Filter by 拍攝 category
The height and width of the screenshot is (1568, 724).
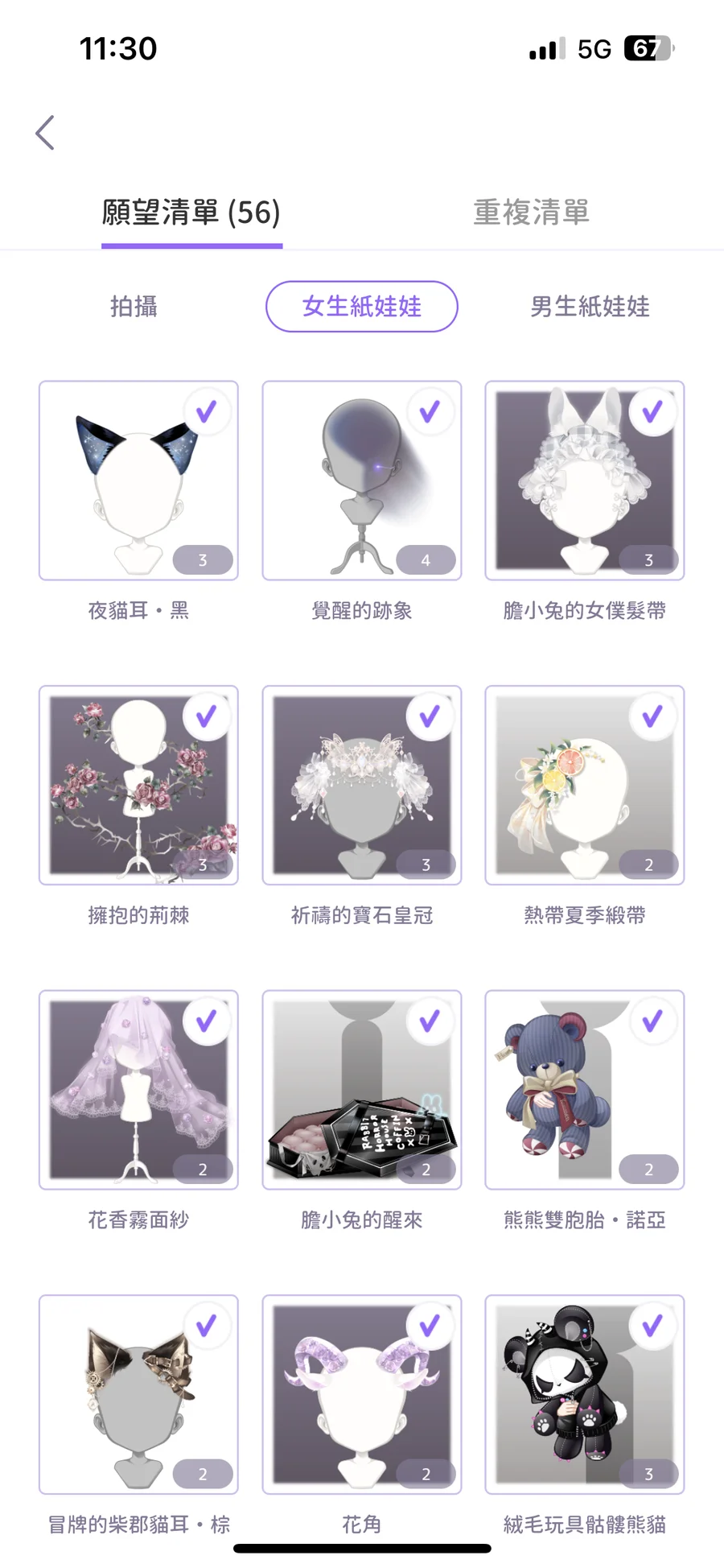coord(134,307)
